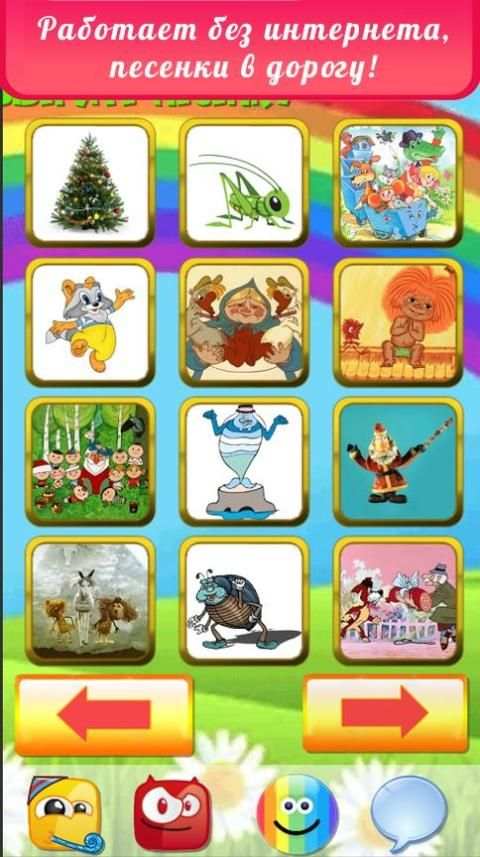Screen dimensions: 480x857
Task: Select the blue wagon with crocodile tile
Action: pos(398,183)
